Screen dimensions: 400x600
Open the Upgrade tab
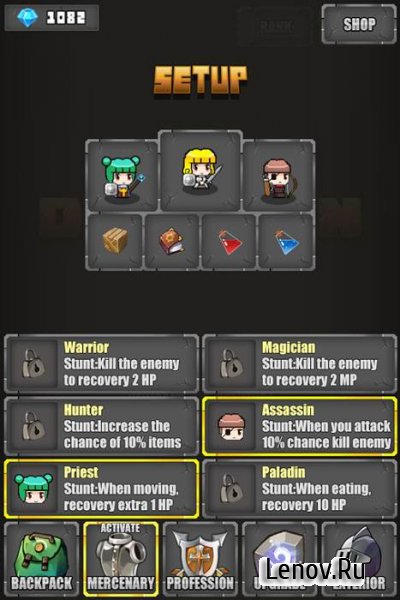tap(279, 559)
